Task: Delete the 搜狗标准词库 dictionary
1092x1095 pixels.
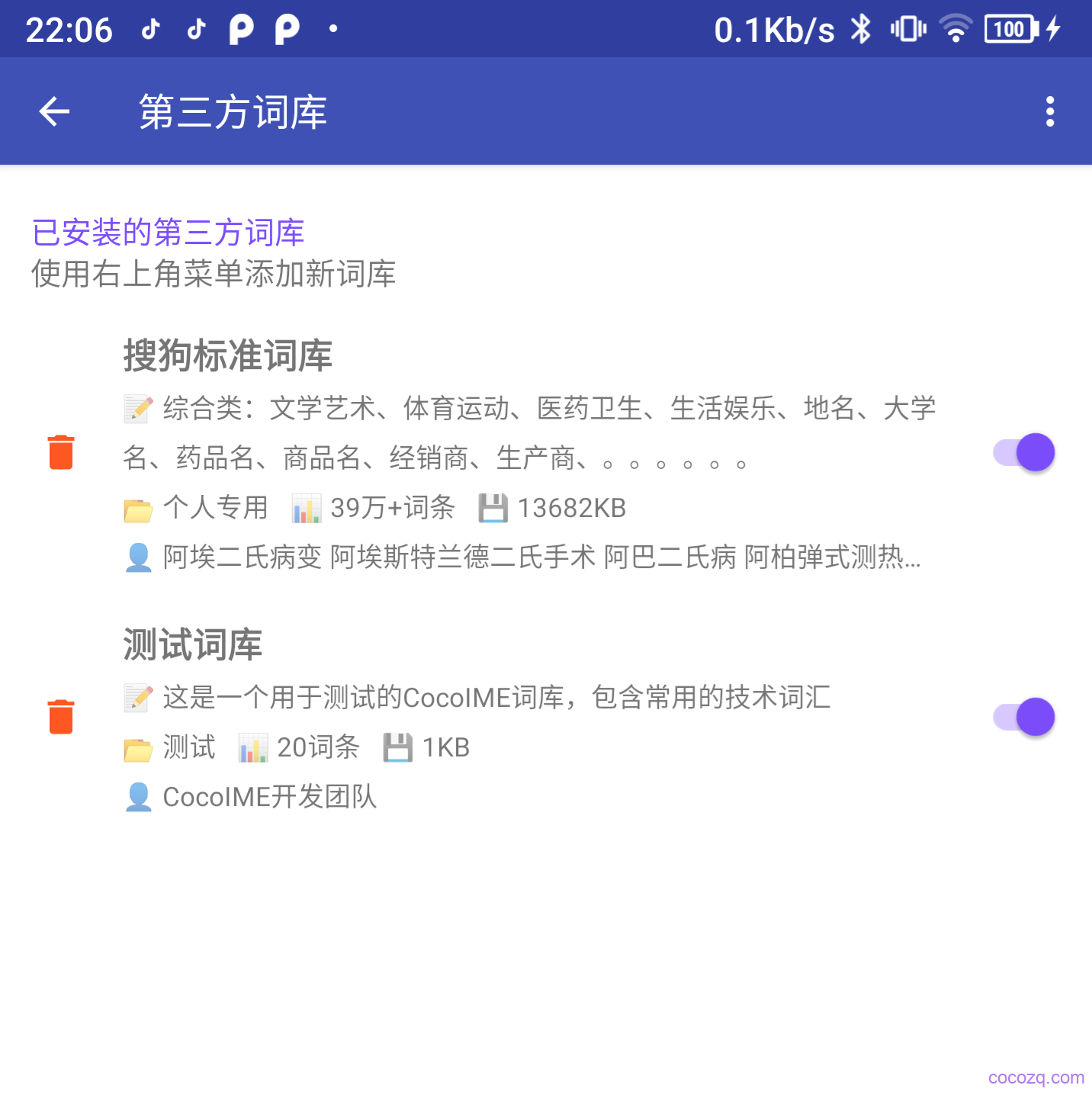Action: [61, 452]
